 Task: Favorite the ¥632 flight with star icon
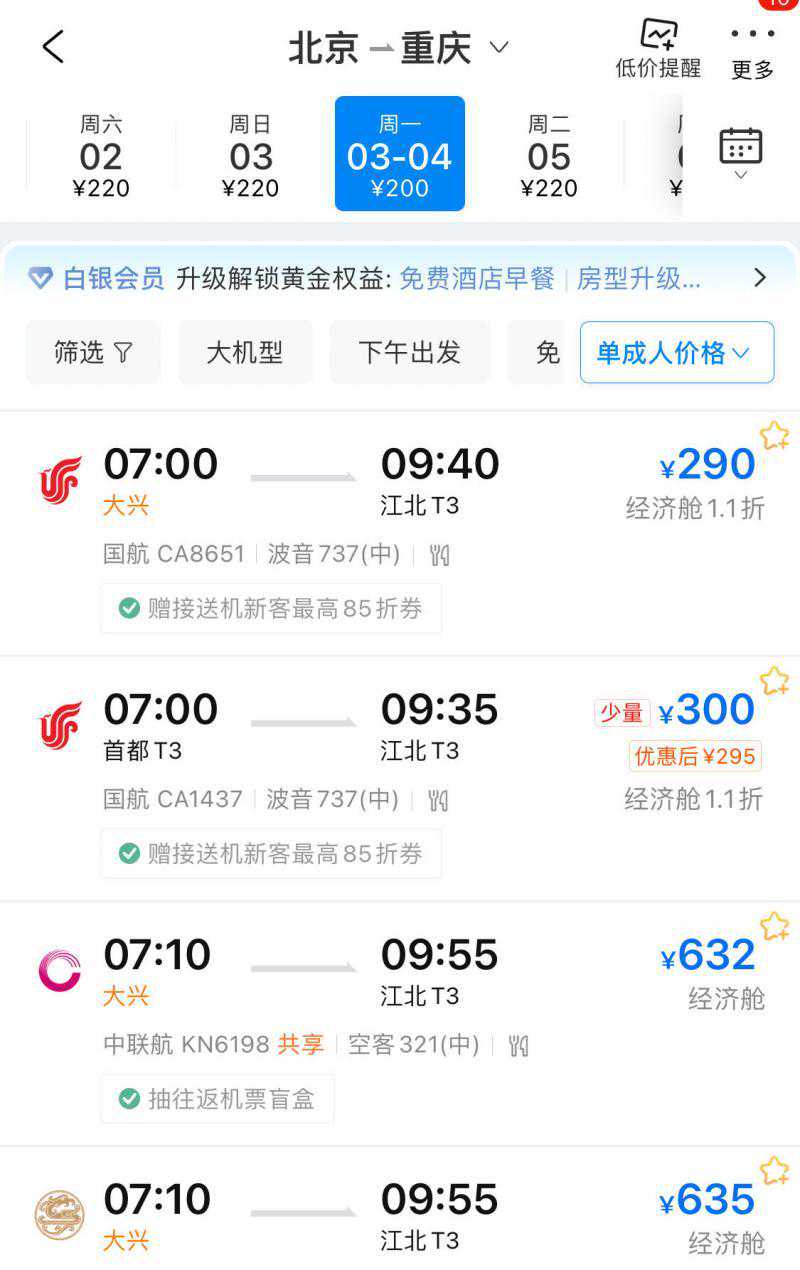pos(774,926)
